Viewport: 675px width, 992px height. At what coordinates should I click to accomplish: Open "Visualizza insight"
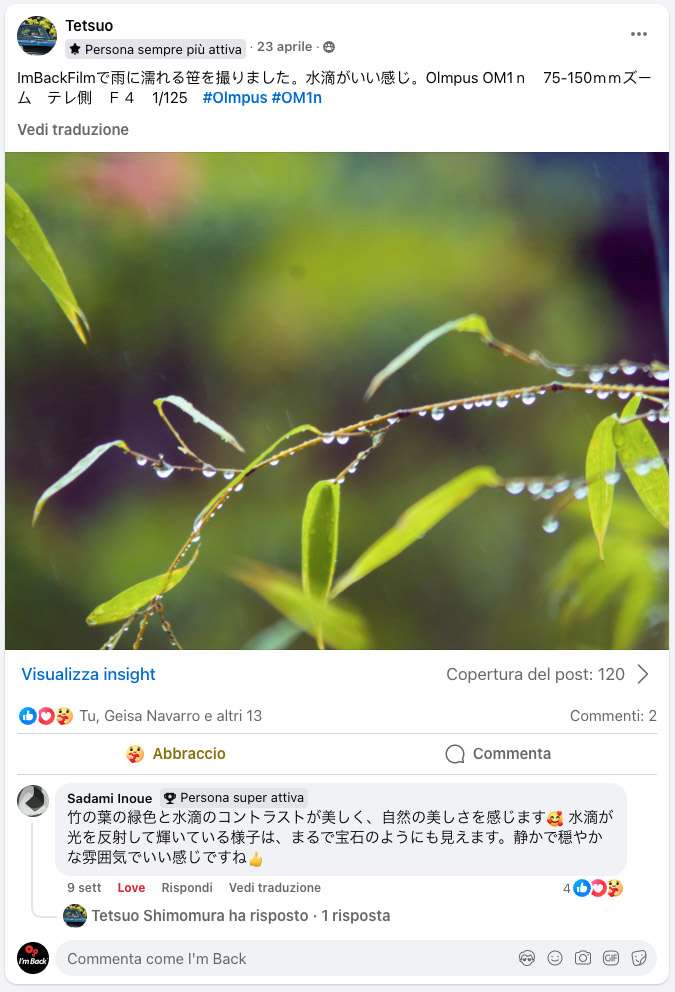pos(88,674)
